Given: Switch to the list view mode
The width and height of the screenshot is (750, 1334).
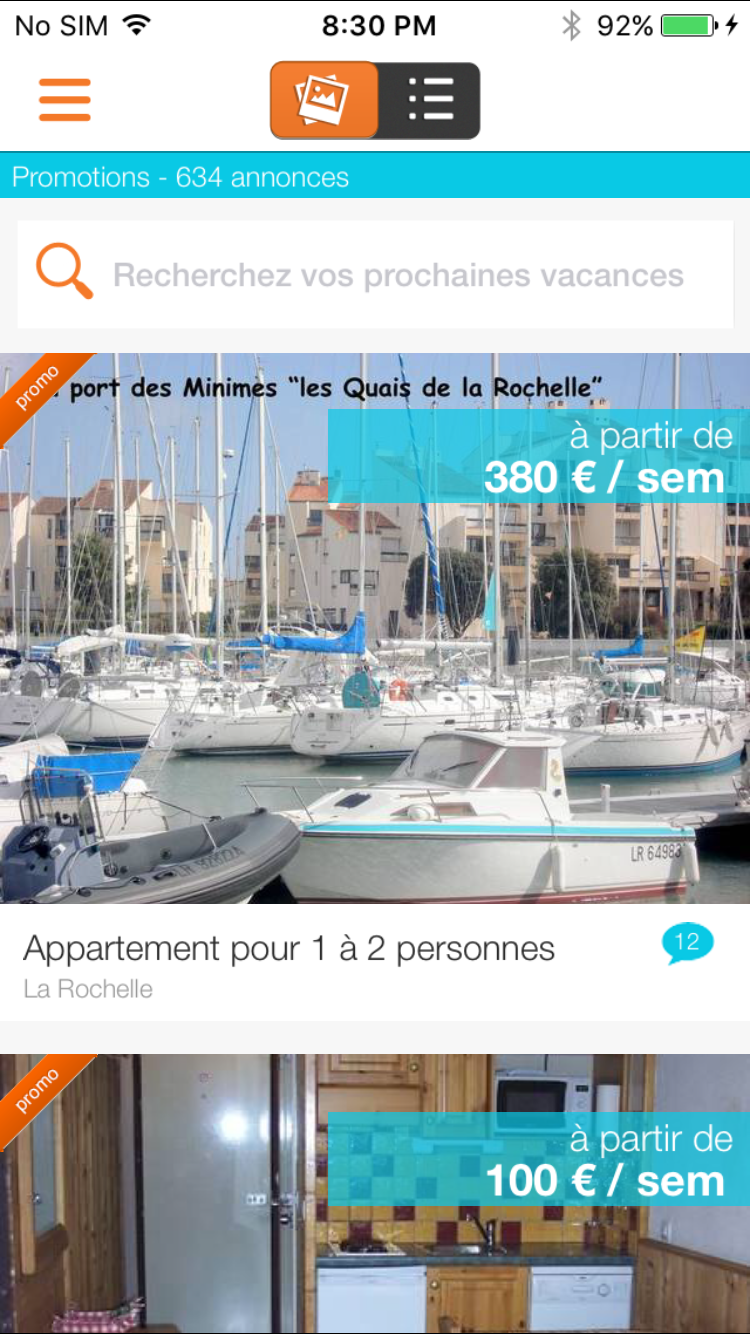Looking at the screenshot, I should click(431, 100).
